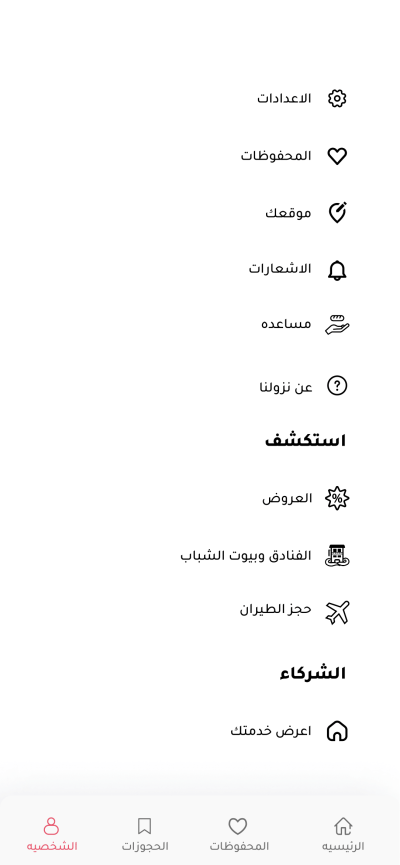Switch to the الحجوزات bookings tab
400x865 pixels.
click(145, 834)
